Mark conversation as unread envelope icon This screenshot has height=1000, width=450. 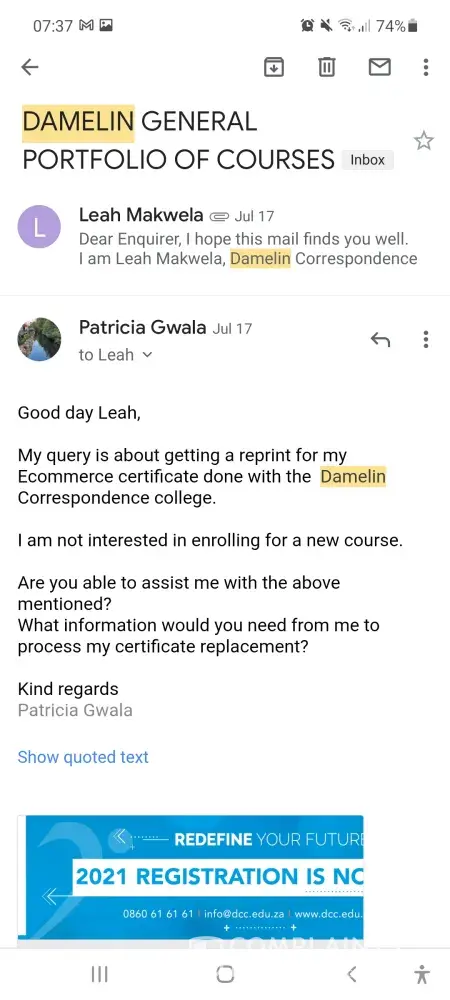pos(380,66)
